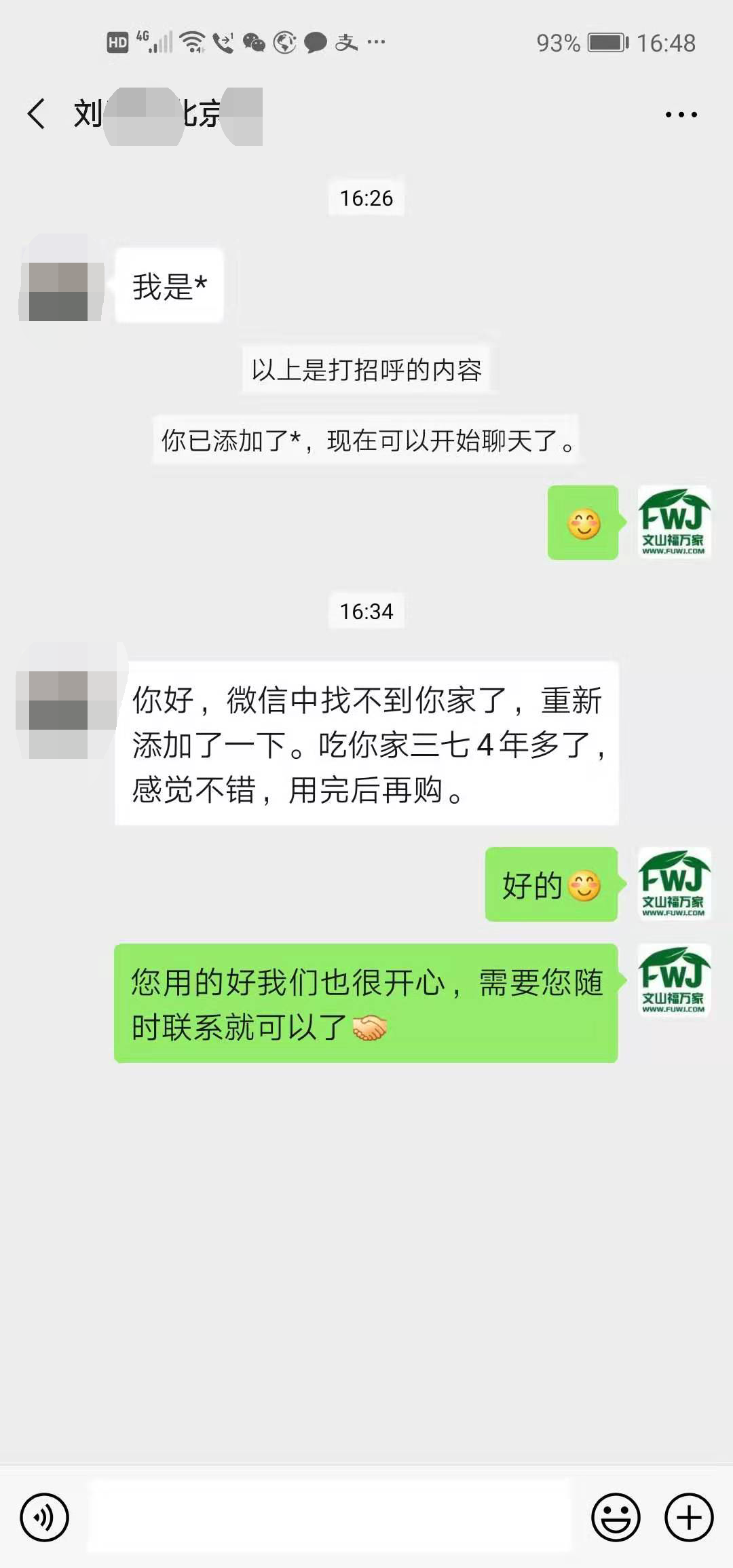Open the plus attachment menu
Image resolution: width=733 pixels, height=1568 pixels.
[689, 1517]
